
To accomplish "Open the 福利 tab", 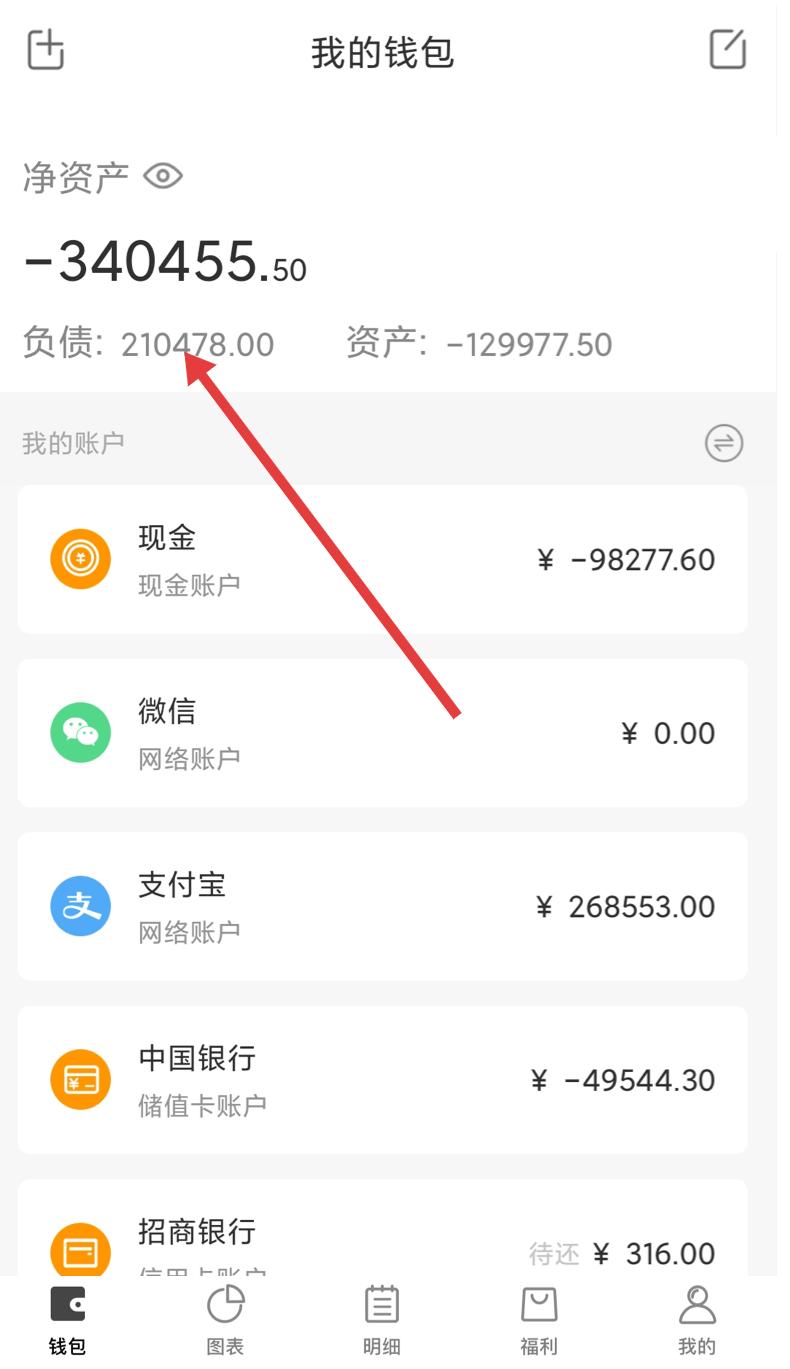I will [x=539, y=1320].
